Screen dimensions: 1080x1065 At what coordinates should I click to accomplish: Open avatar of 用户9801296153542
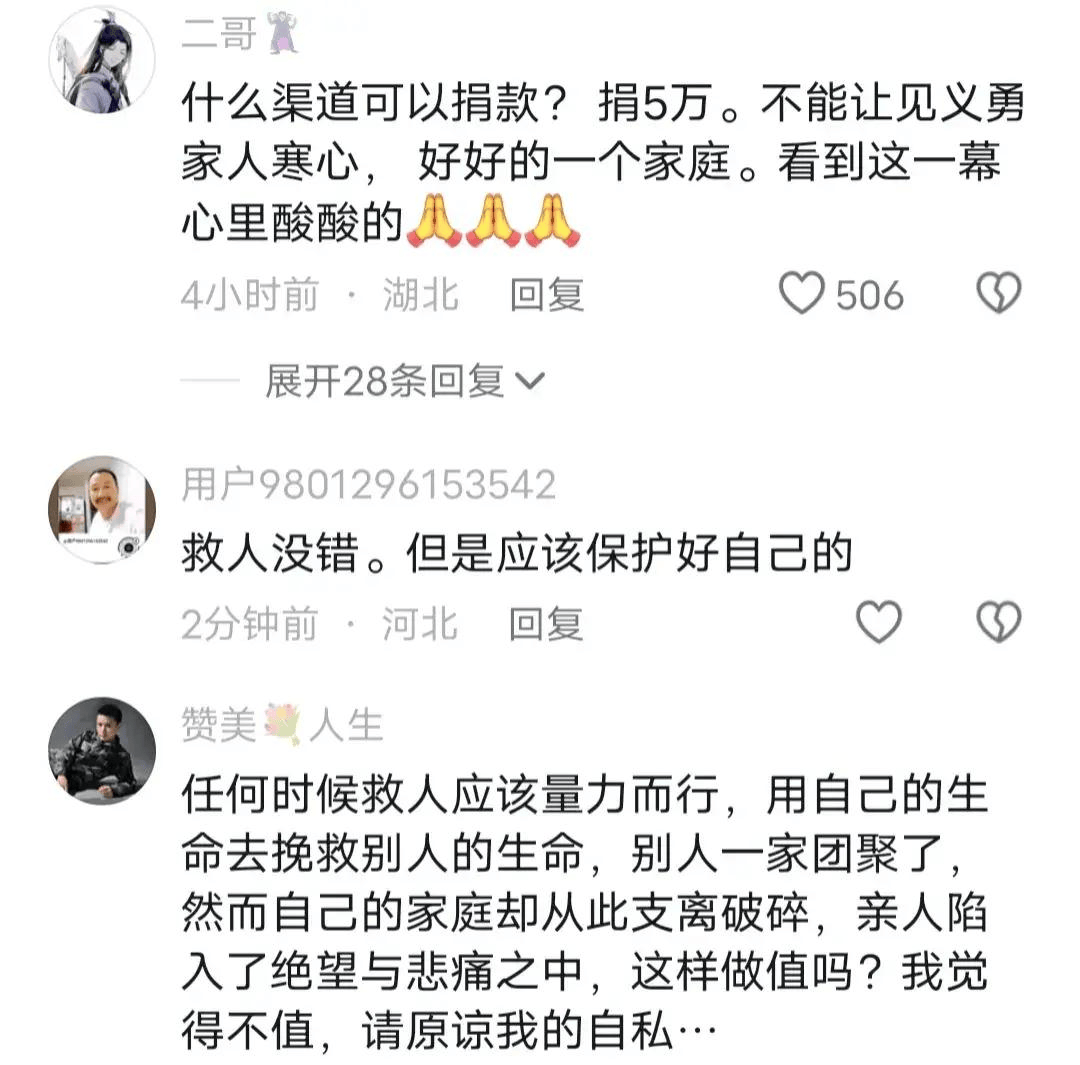point(101,509)
